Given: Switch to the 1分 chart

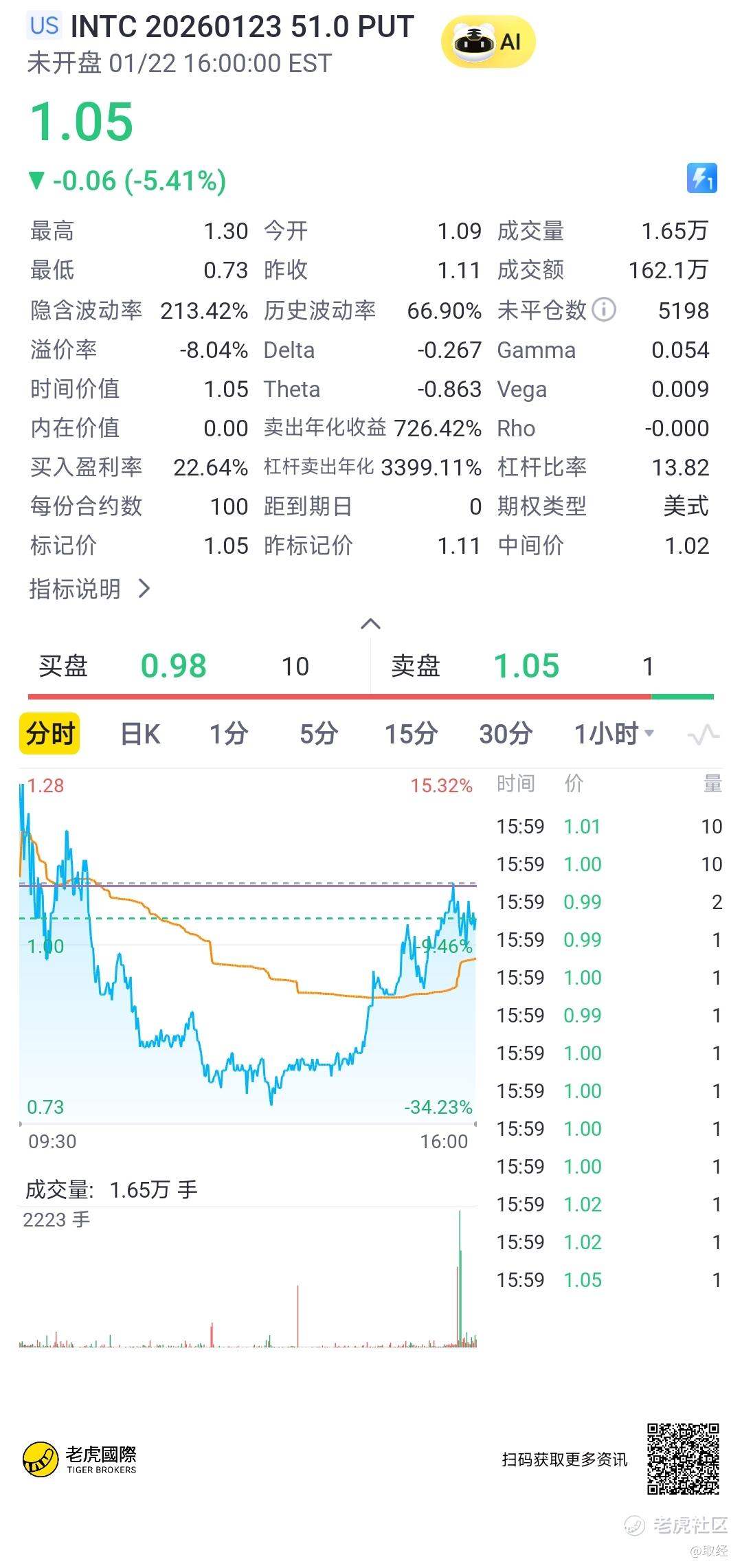Looking at the screenshot, I should click(229, 734).
